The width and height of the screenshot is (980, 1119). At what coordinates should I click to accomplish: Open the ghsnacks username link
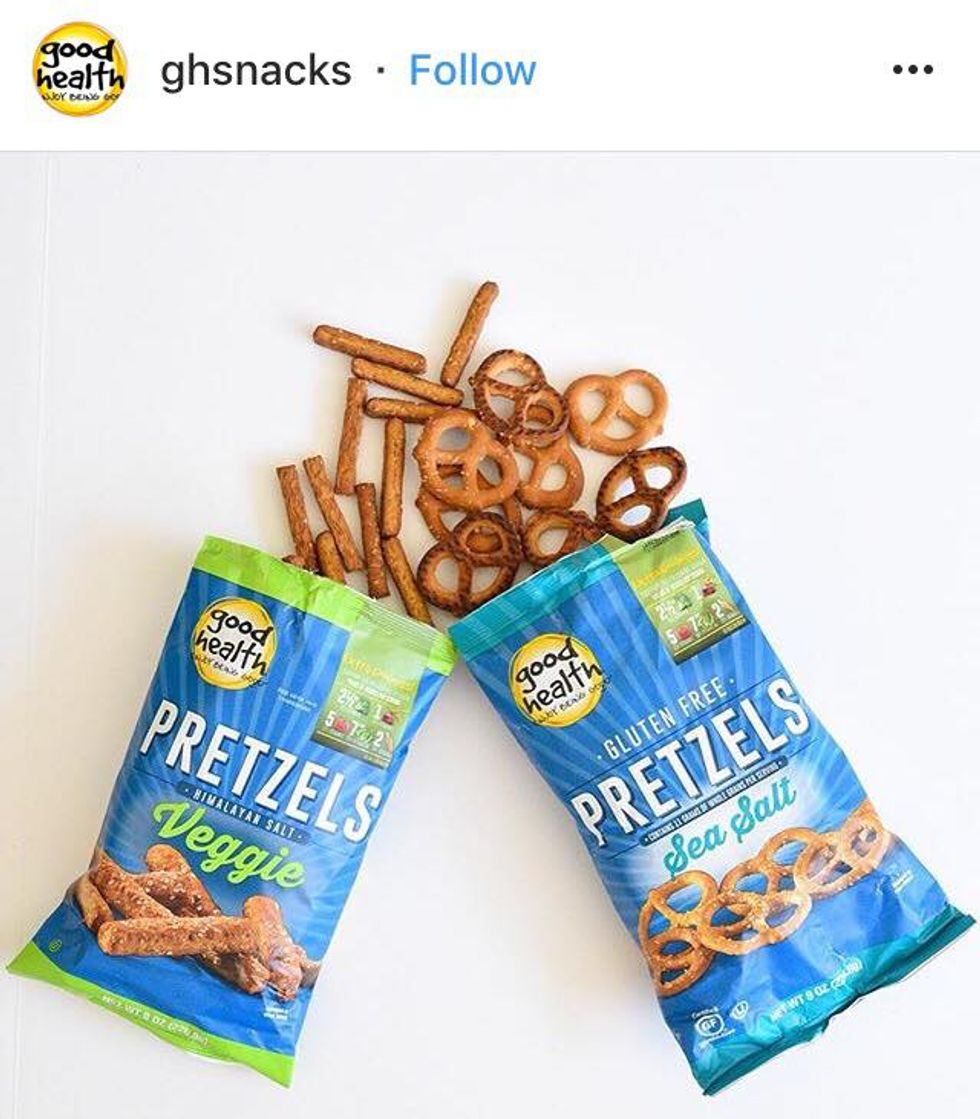[256, 70]
